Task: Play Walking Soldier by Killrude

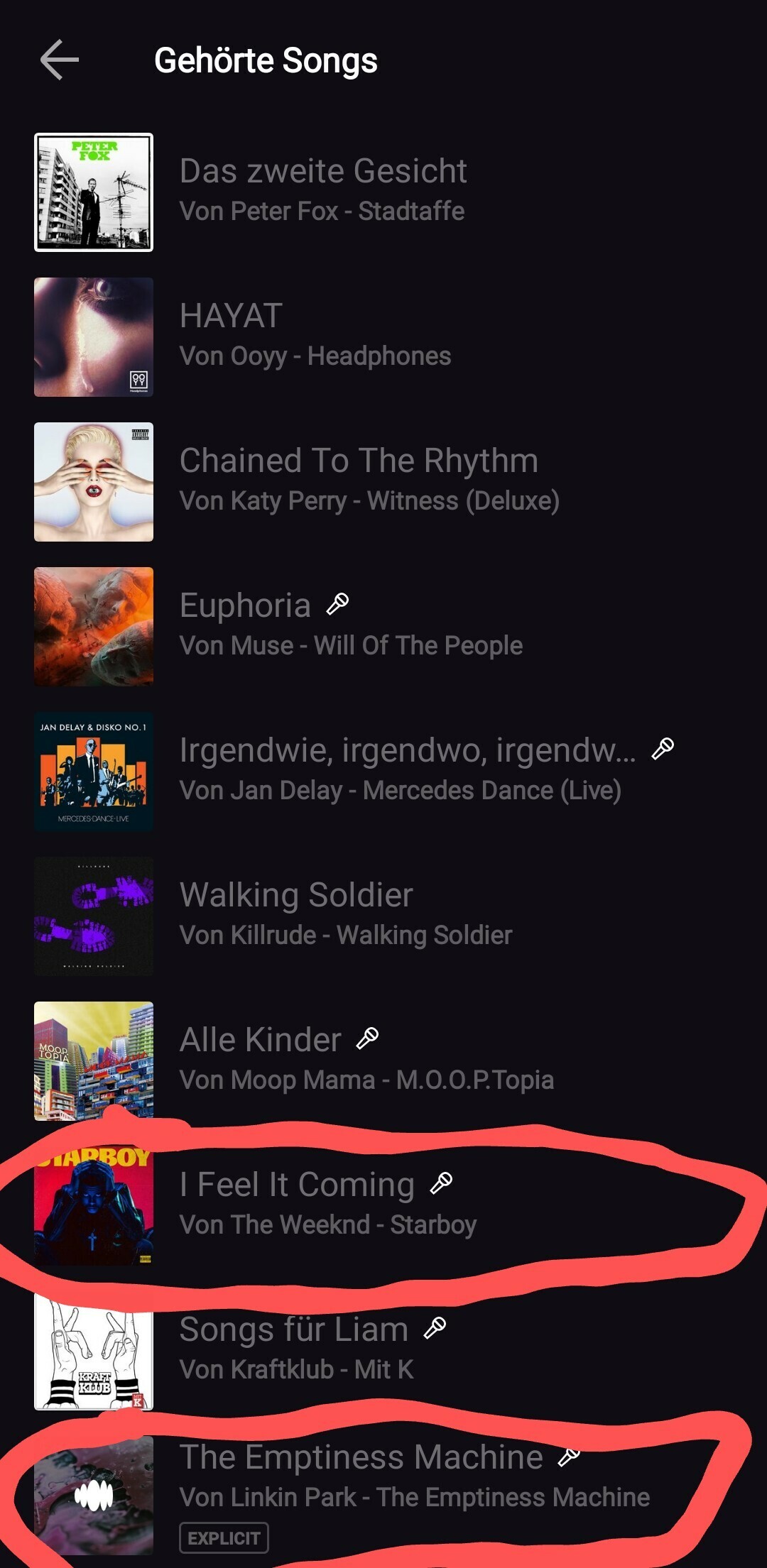Action: point(345,914)
